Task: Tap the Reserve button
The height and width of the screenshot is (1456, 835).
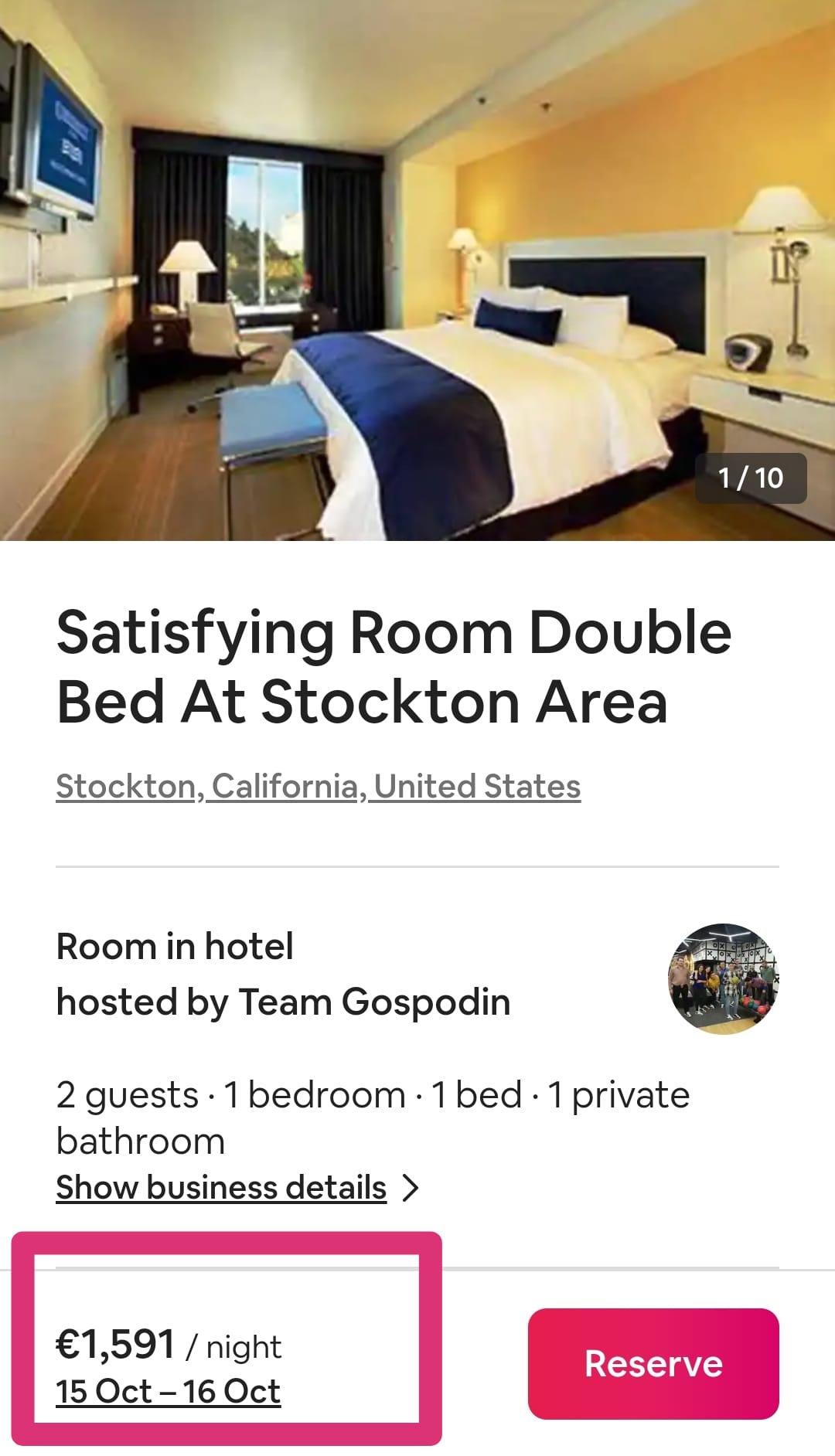Action: coord(653,1363)
